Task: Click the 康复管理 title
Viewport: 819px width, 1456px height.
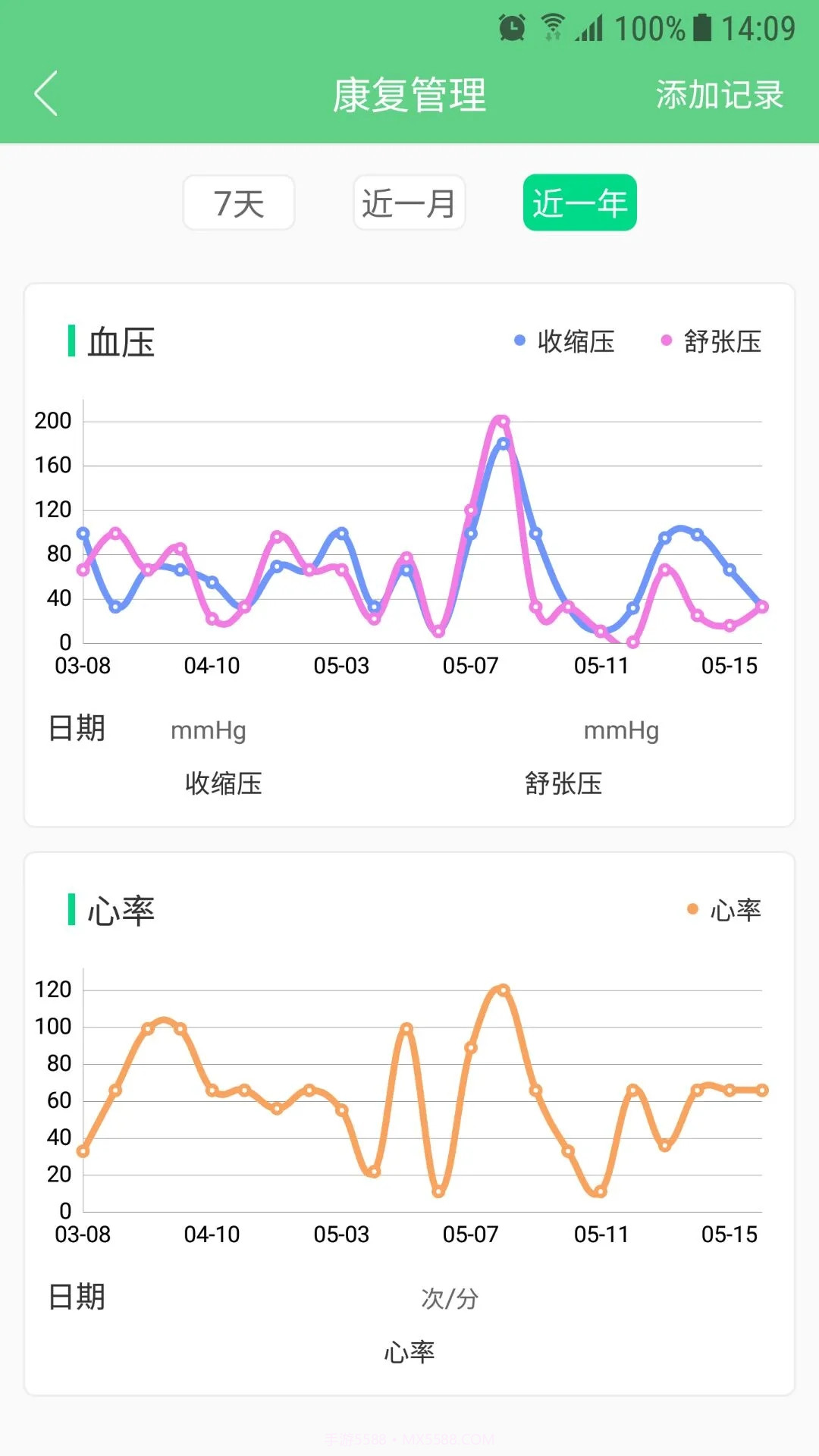Action: tap(409, 96)
